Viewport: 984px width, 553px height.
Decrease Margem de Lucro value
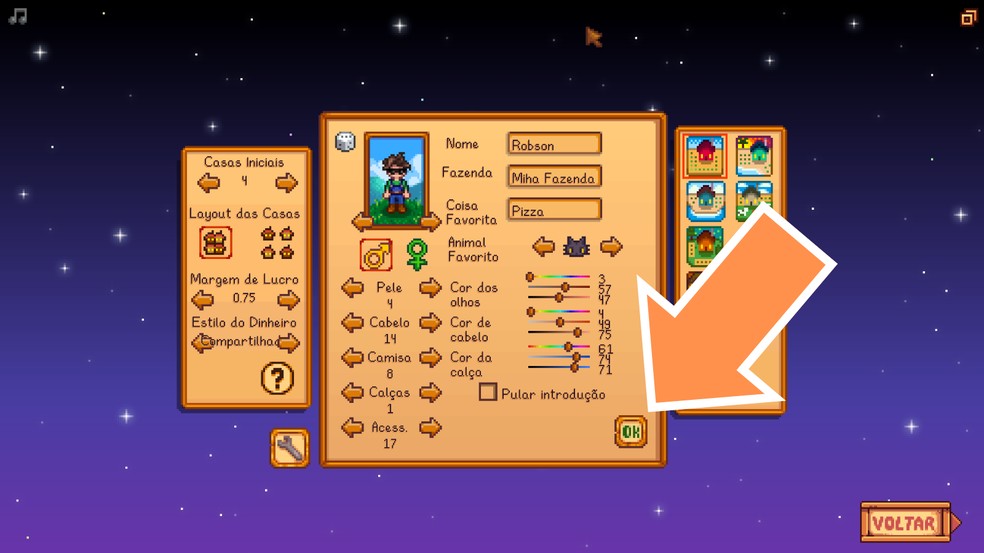pos(203,299)
